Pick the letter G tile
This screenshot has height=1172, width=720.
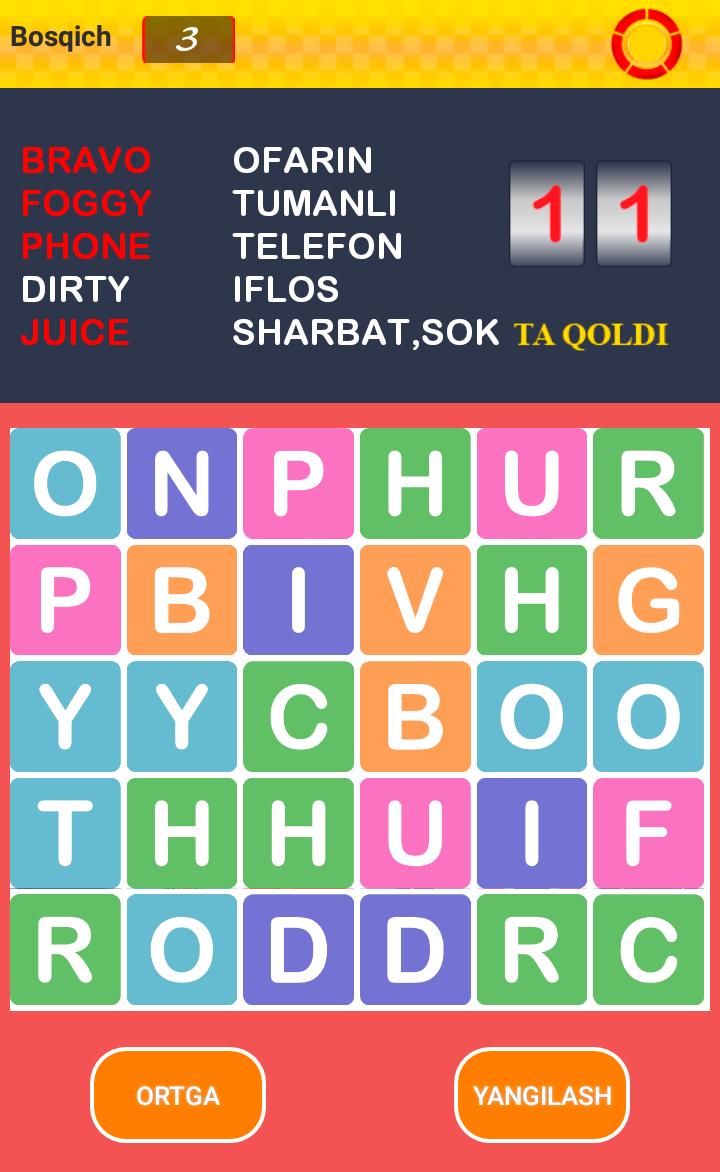tap(648, 600)
